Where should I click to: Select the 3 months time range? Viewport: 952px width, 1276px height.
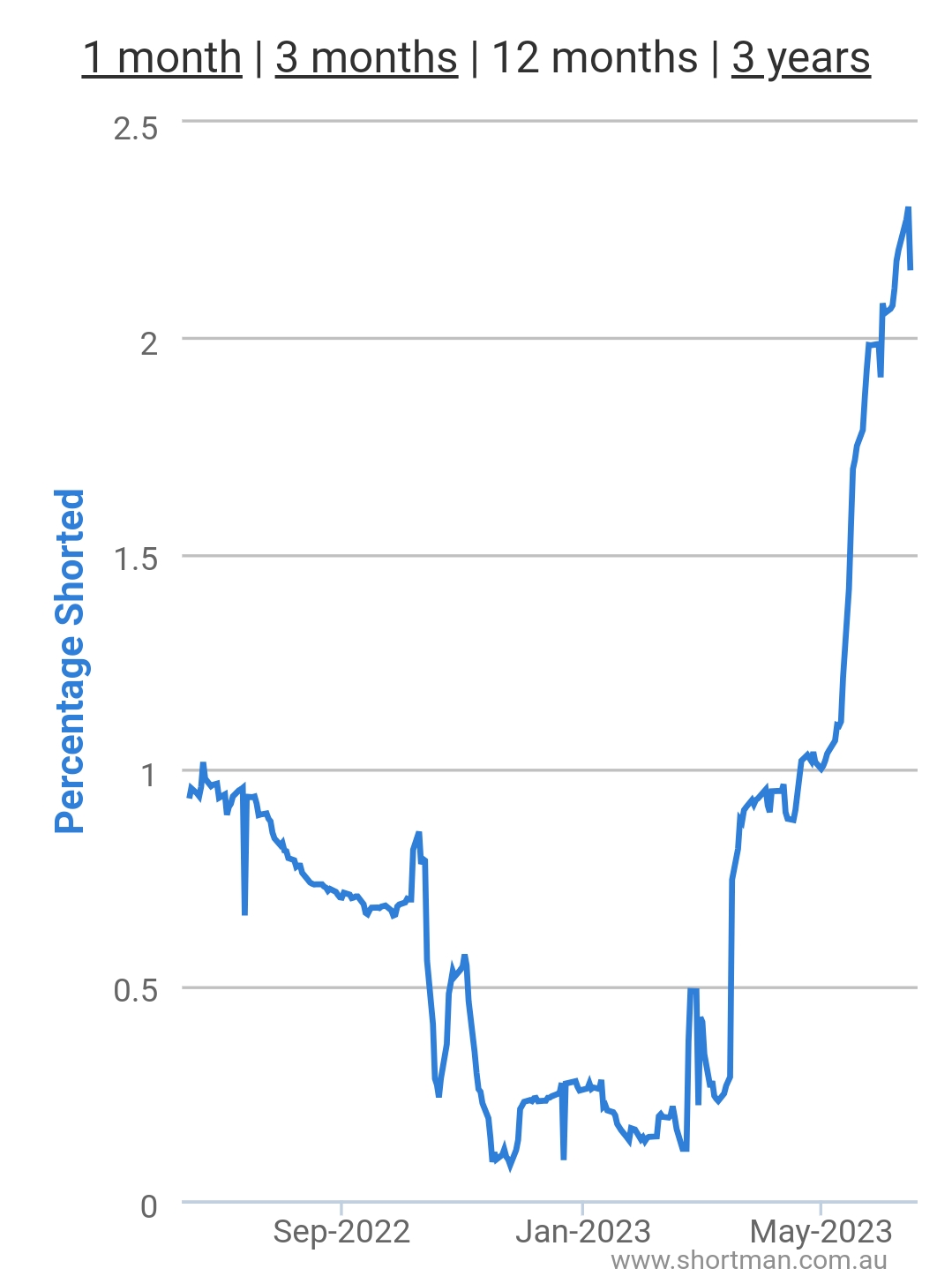click(366, 58)
